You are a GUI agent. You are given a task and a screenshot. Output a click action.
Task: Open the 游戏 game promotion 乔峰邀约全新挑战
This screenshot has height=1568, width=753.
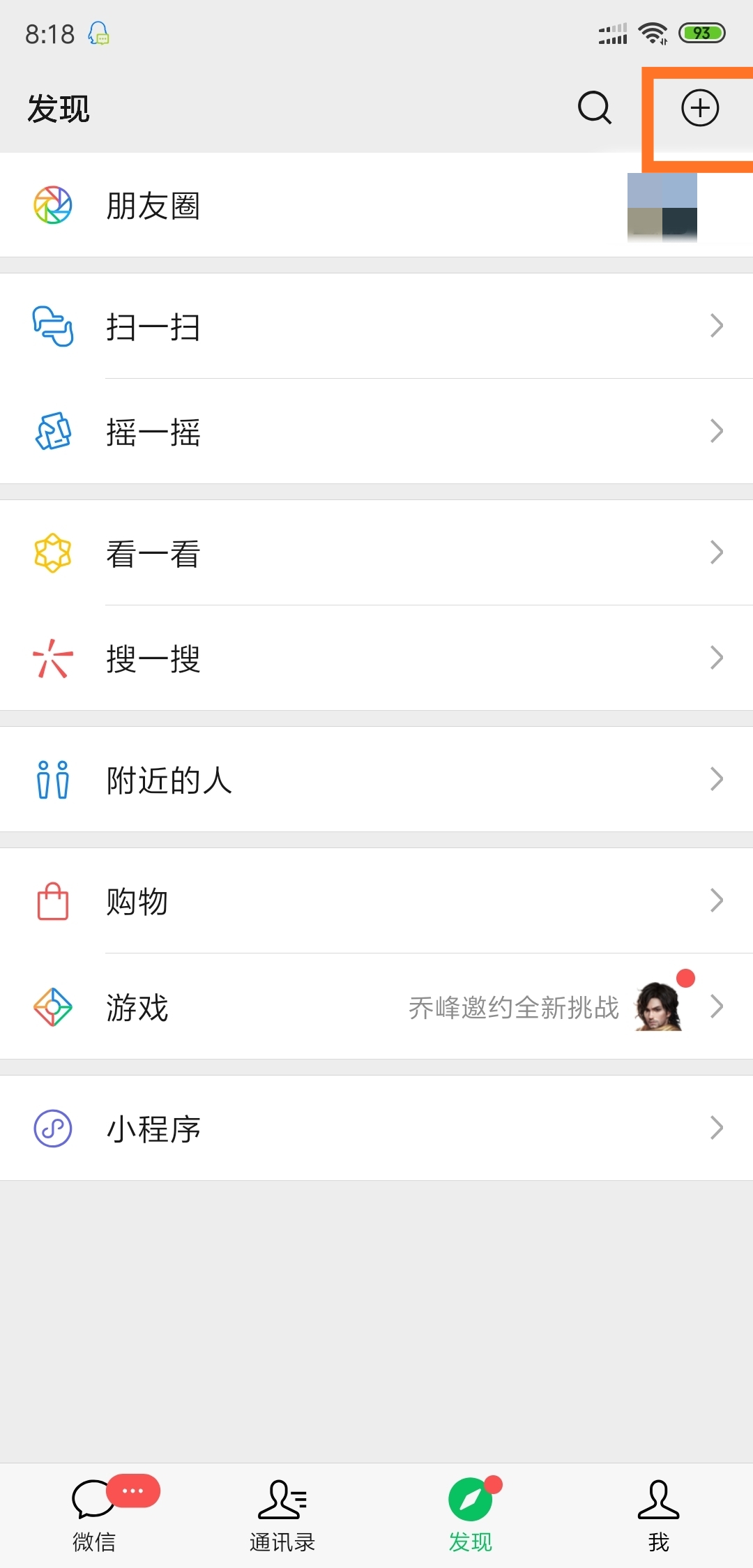[514, 1007]
